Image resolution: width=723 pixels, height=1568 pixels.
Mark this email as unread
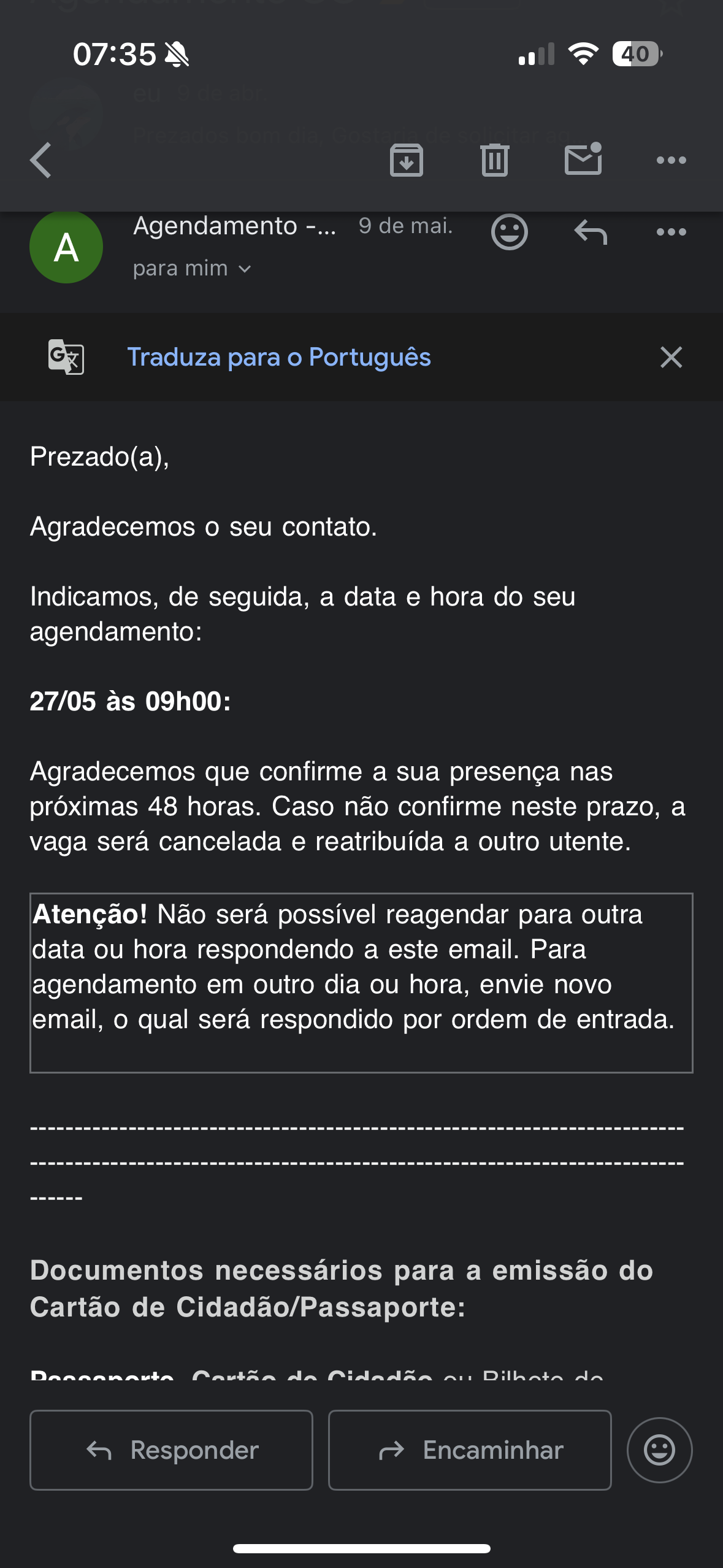coord(583,159)
